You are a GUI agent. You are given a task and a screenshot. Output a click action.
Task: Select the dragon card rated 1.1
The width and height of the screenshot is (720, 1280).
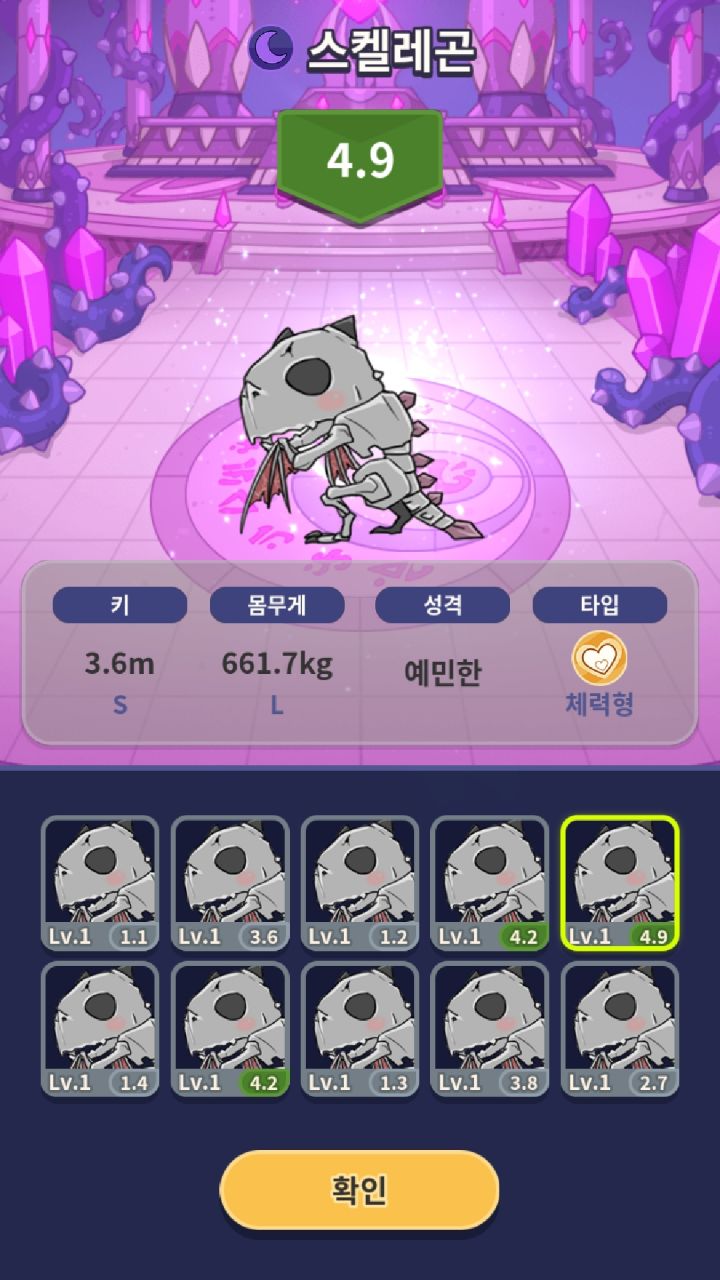click(x=100, y=883)
